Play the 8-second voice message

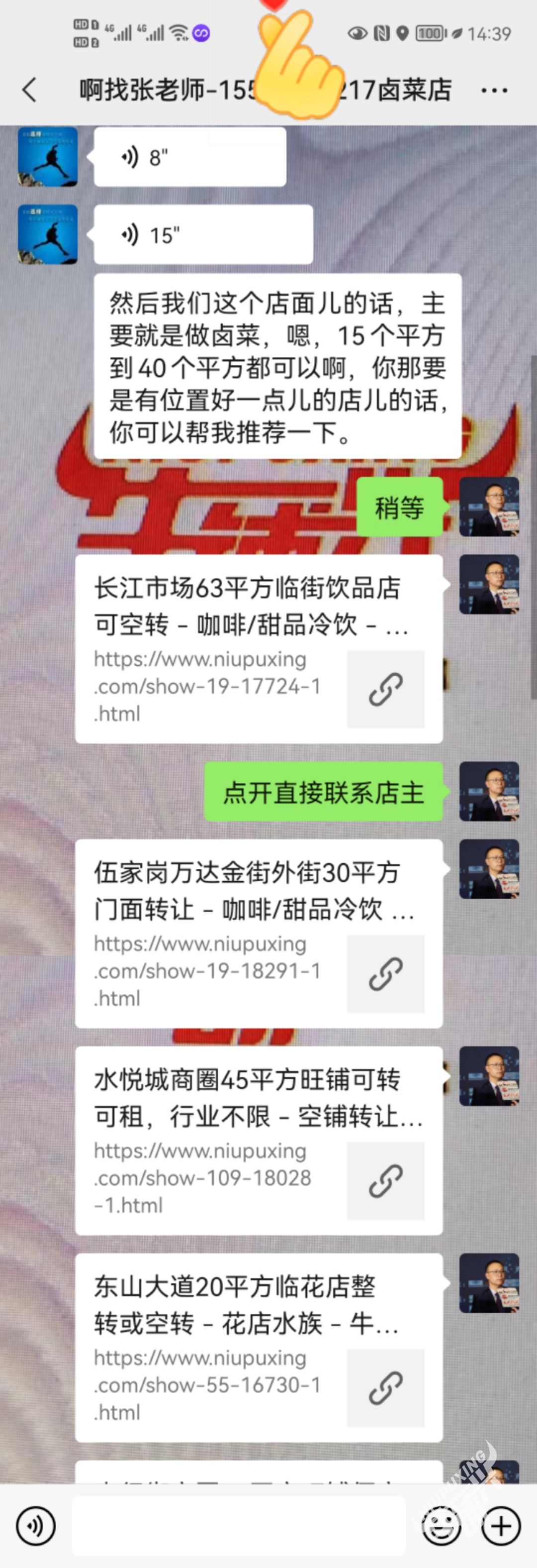point(190,157)
